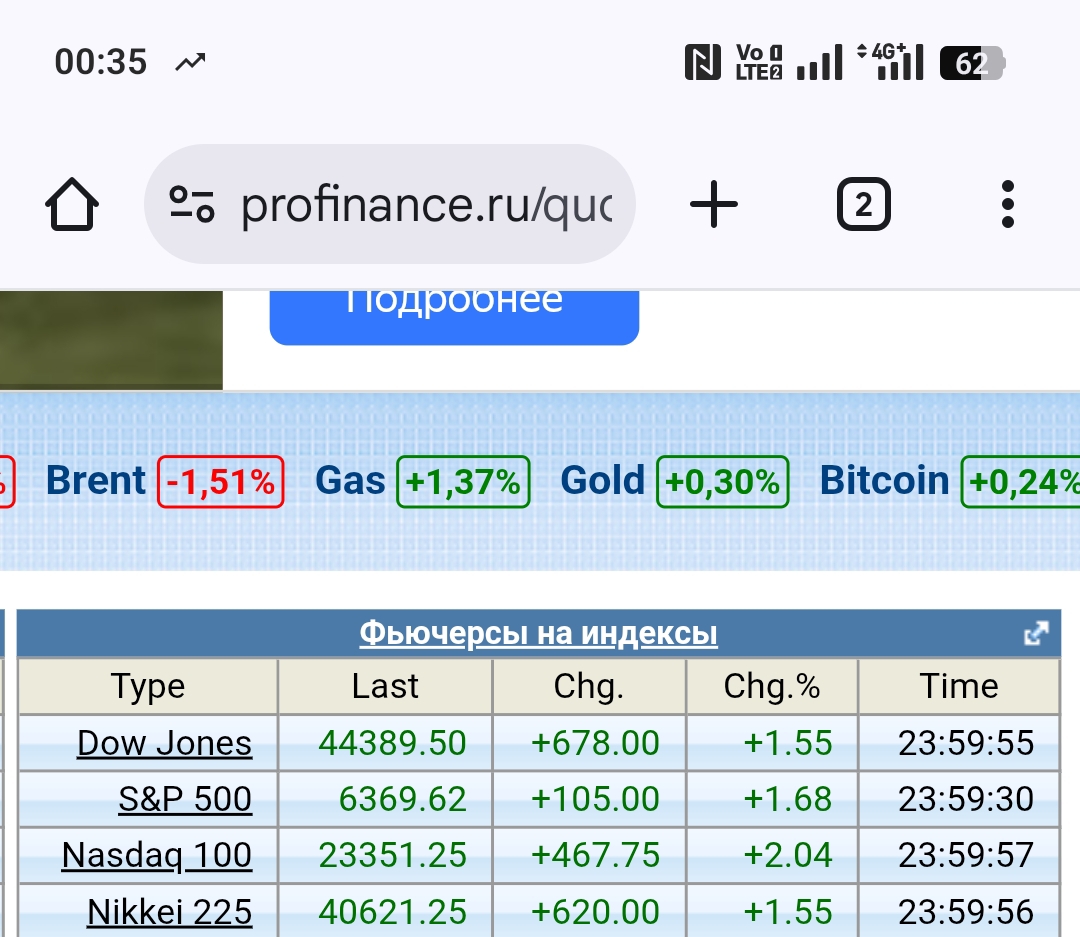The height and width of the screenshot is (937, 1080).
Task: Open the Dow Jones futures link
Action: 164,743
